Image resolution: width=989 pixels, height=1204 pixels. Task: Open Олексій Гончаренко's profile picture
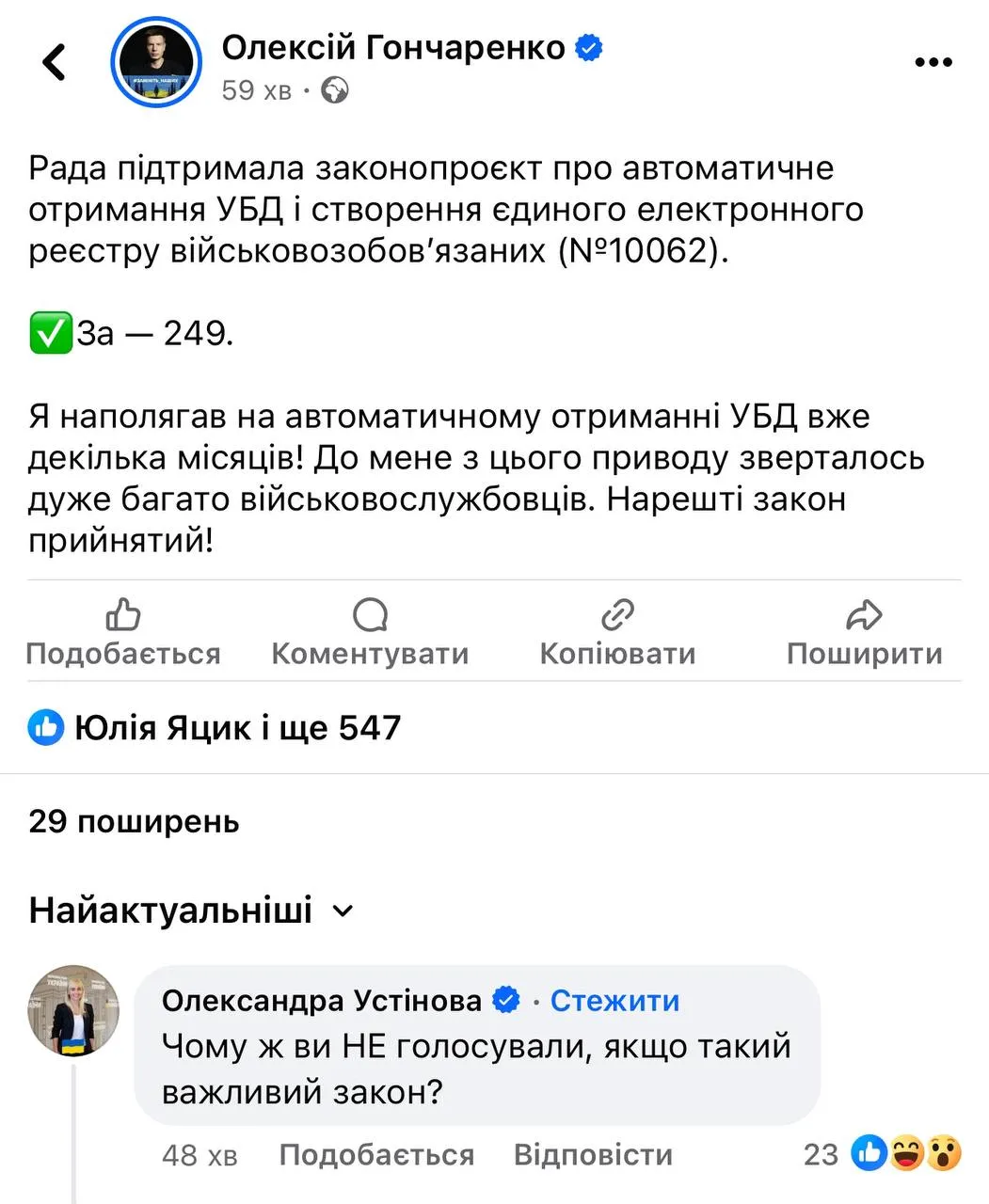click(156, 63)
